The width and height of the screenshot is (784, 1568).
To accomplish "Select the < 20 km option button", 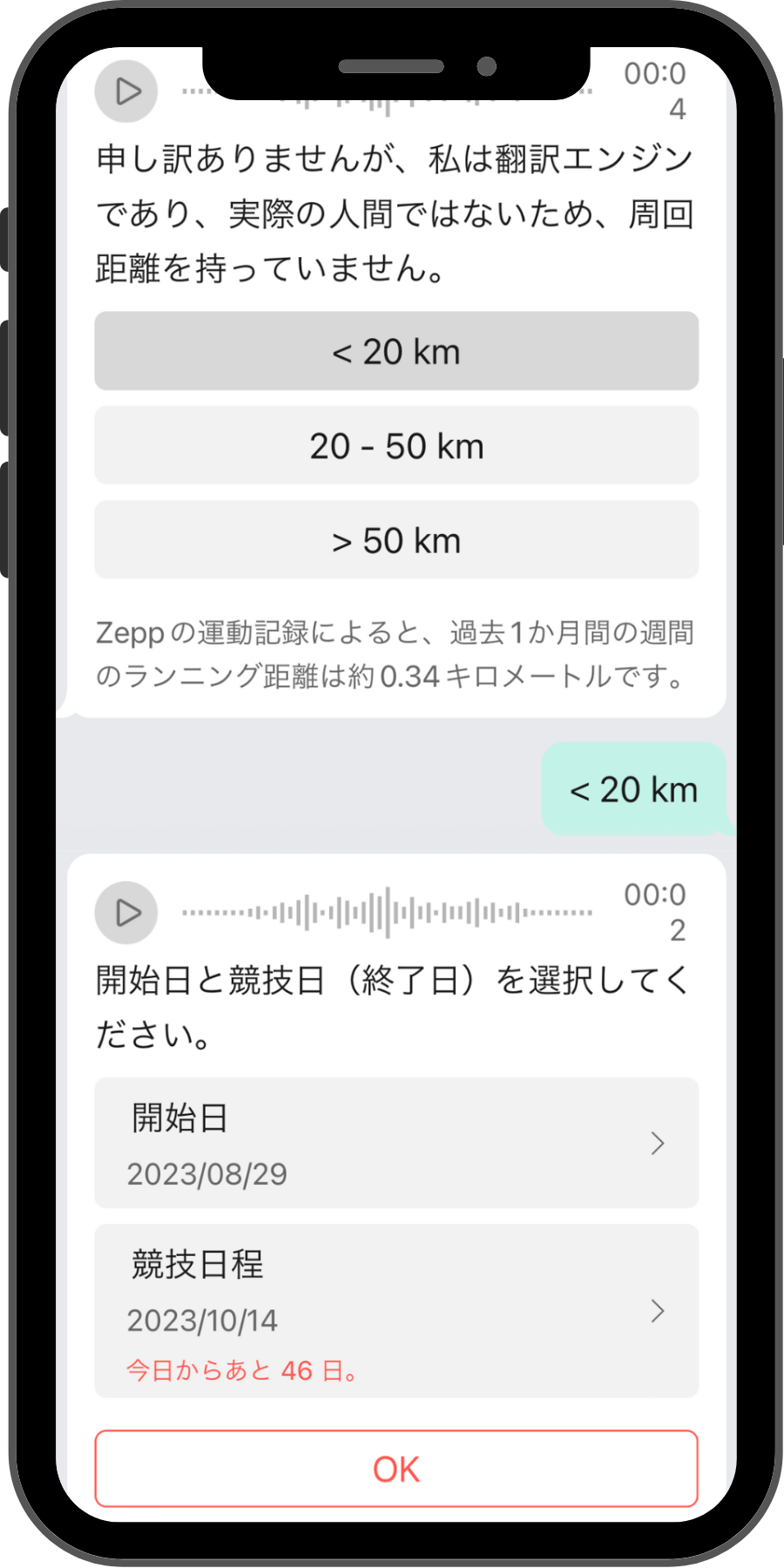I will [x=396, y=351].
